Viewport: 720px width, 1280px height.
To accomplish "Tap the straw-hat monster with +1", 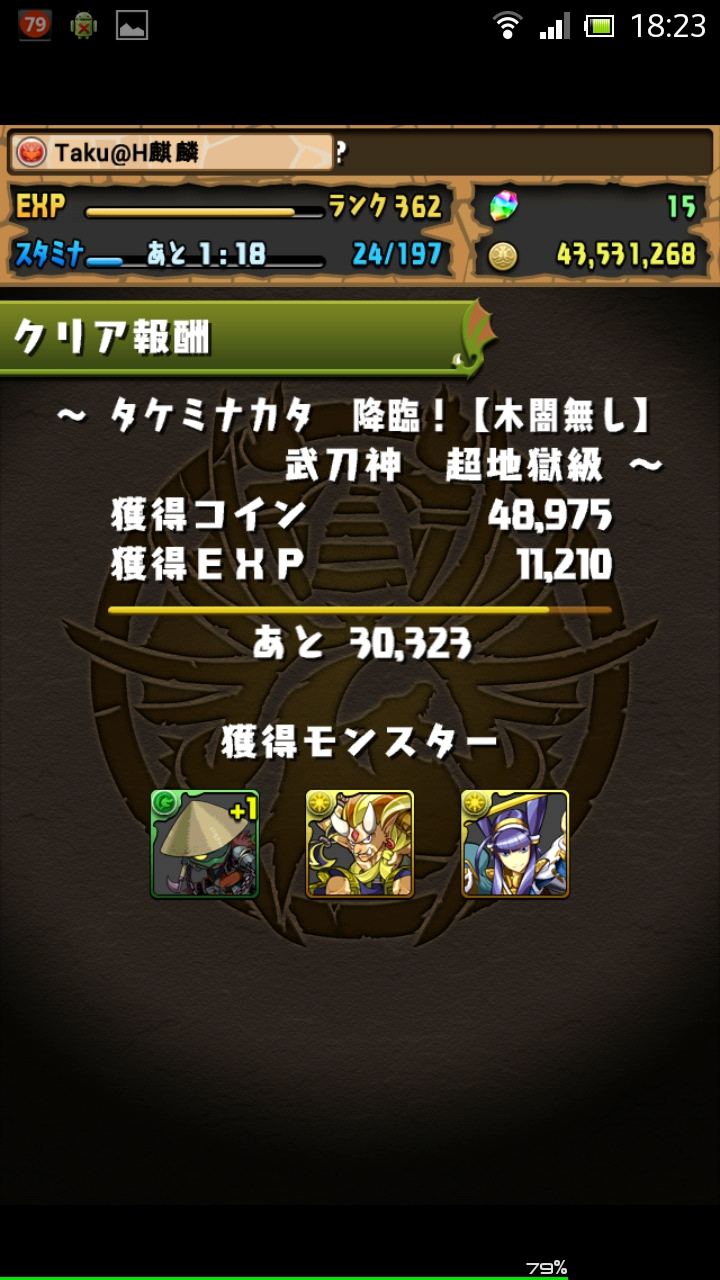I will pyautogui.click(x=204, y=843).
